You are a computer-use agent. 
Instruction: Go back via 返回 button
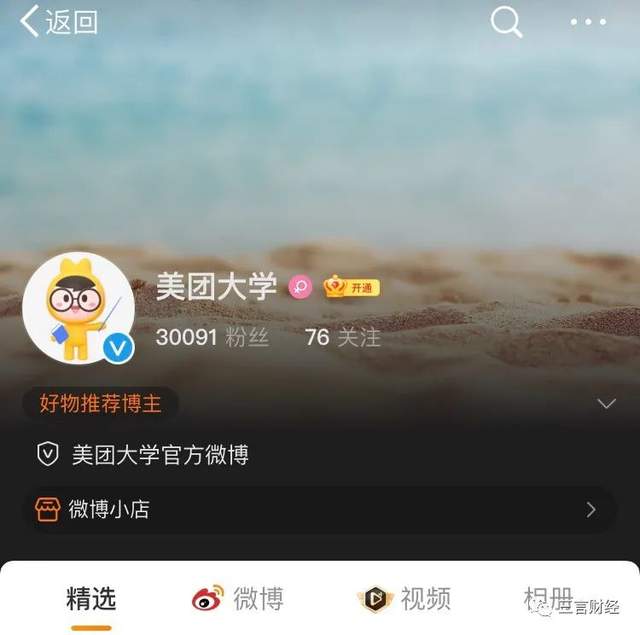tap(60, 22)
